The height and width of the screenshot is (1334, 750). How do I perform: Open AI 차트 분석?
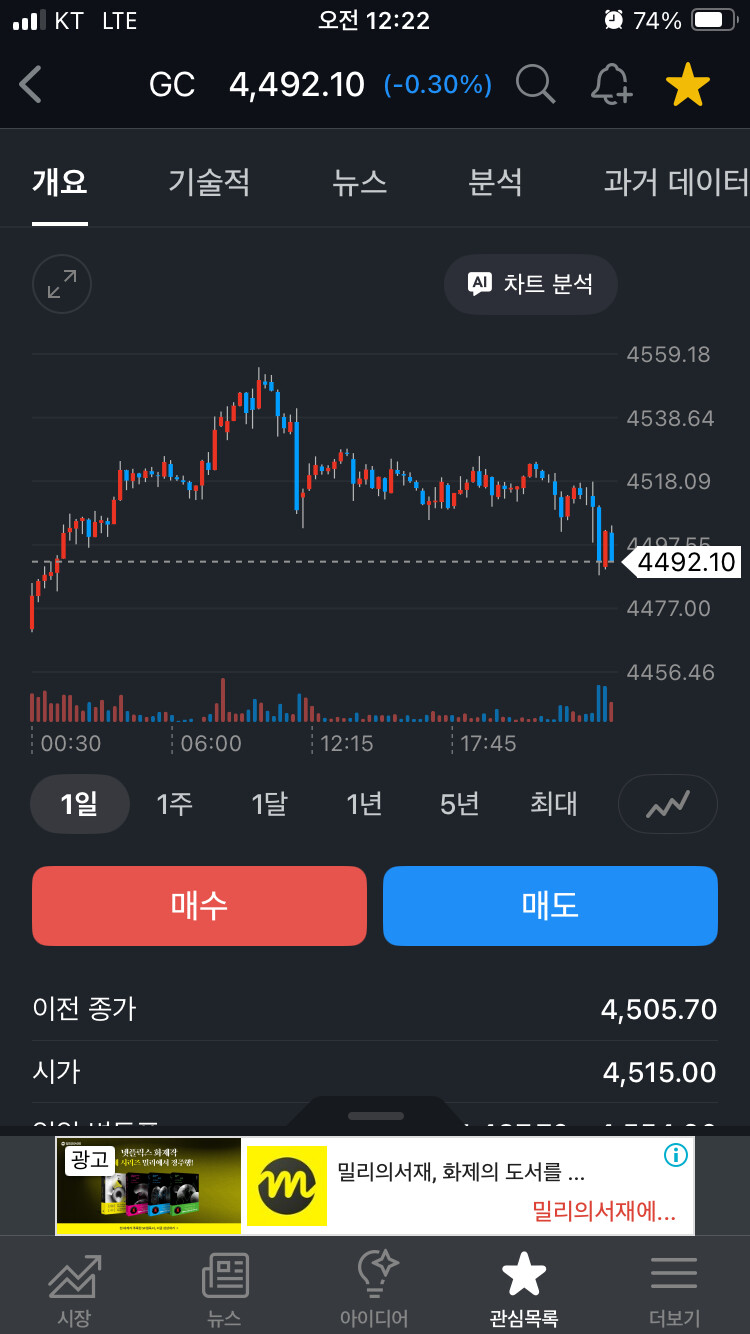pyautogui.click(x=531, y=284)
